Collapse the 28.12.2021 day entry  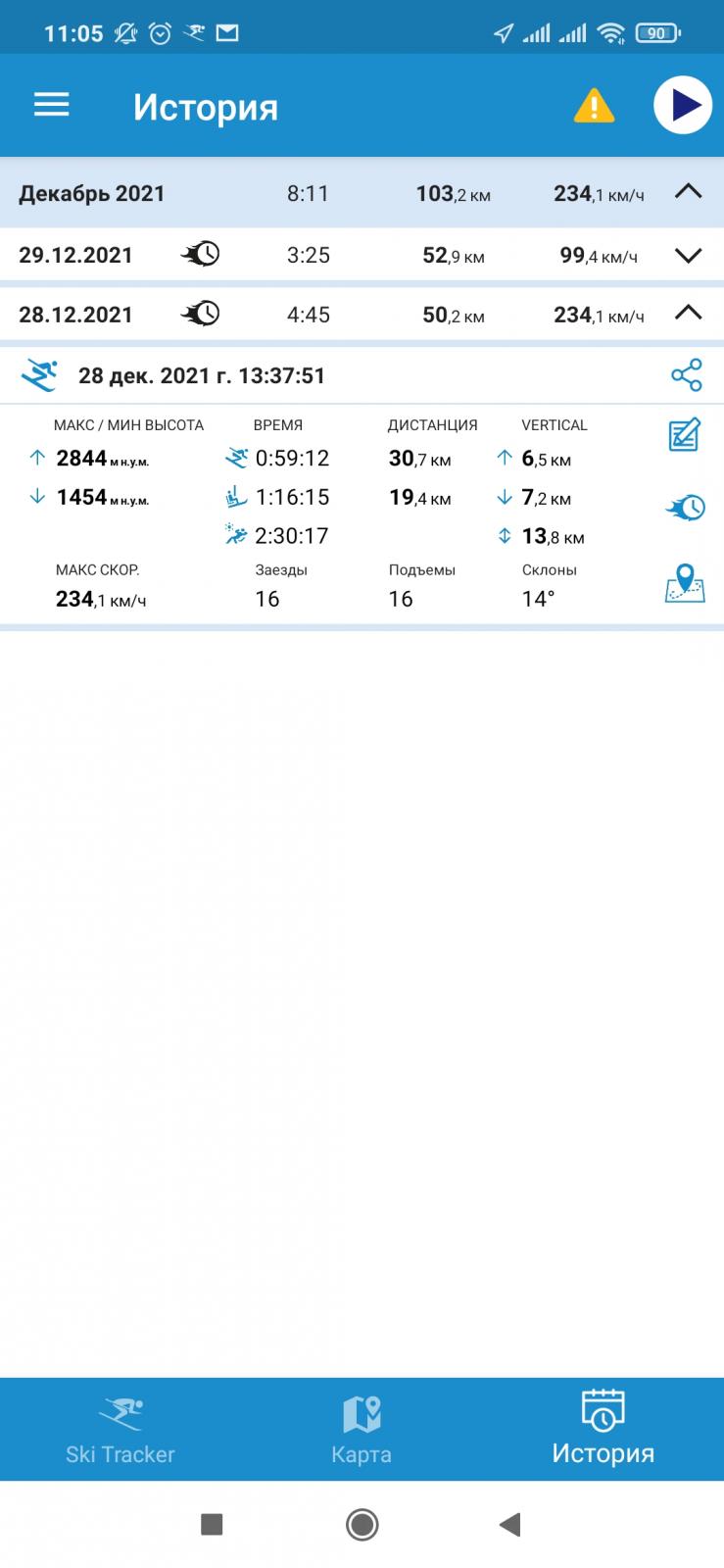[x=689, y=313]
